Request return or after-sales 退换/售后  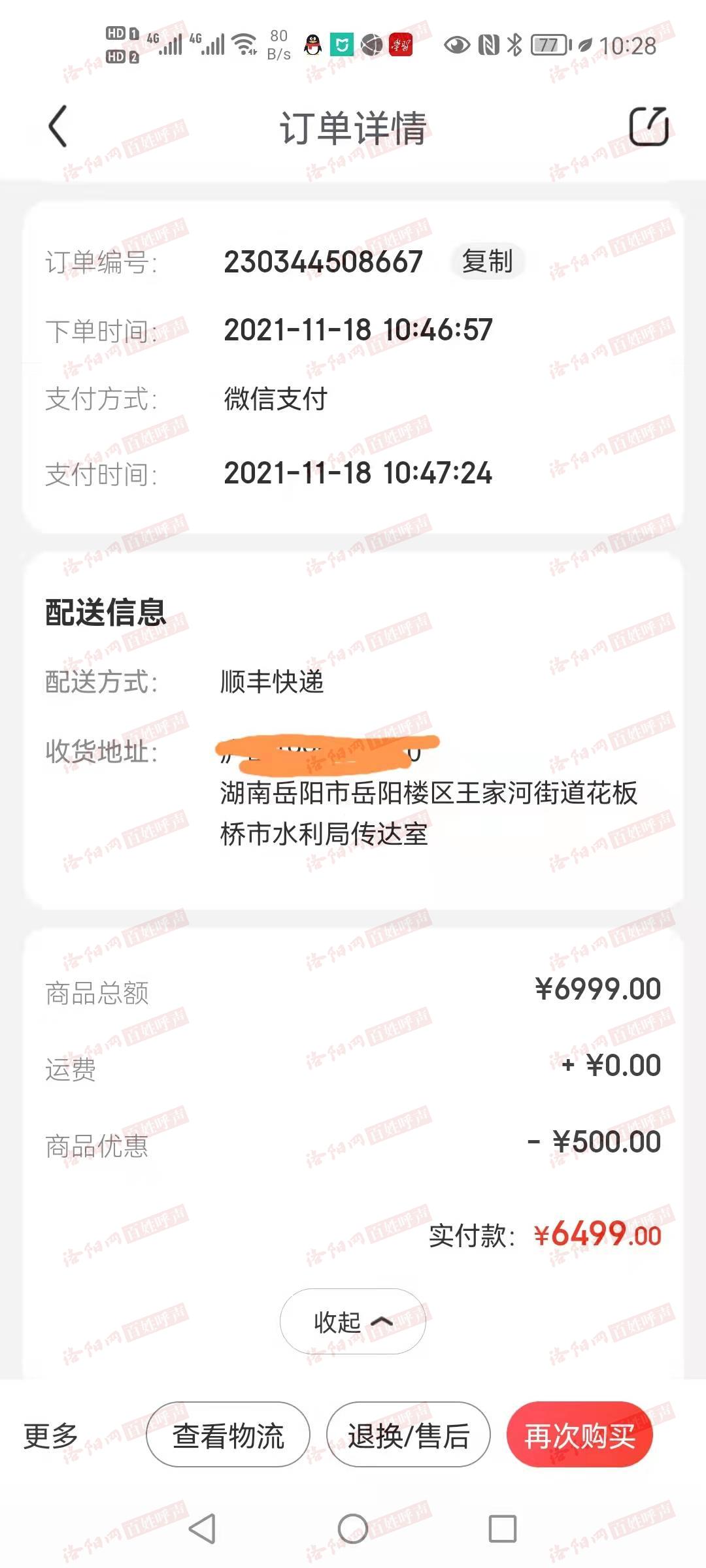(409, 1435)
